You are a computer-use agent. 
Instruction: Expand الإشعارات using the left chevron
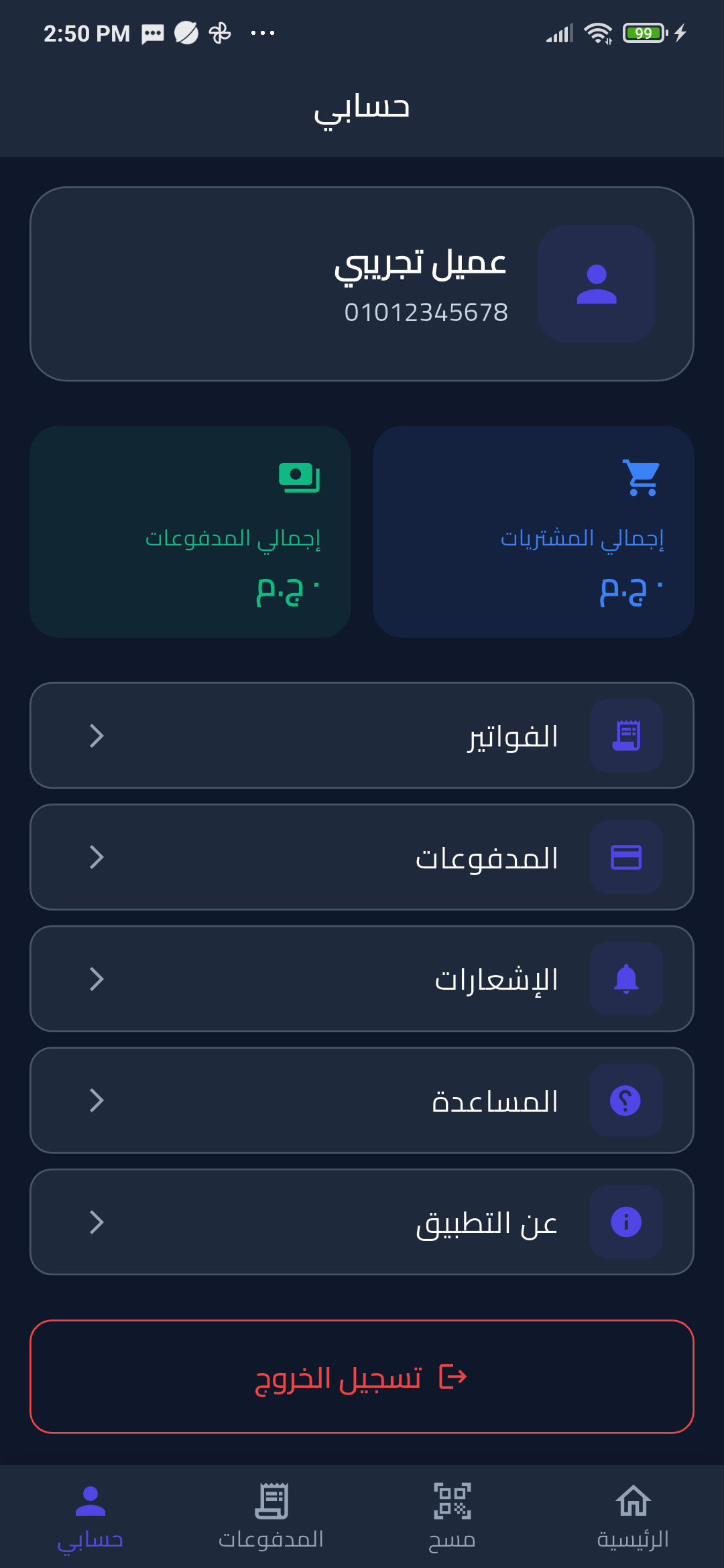click(x=96, y=978)
